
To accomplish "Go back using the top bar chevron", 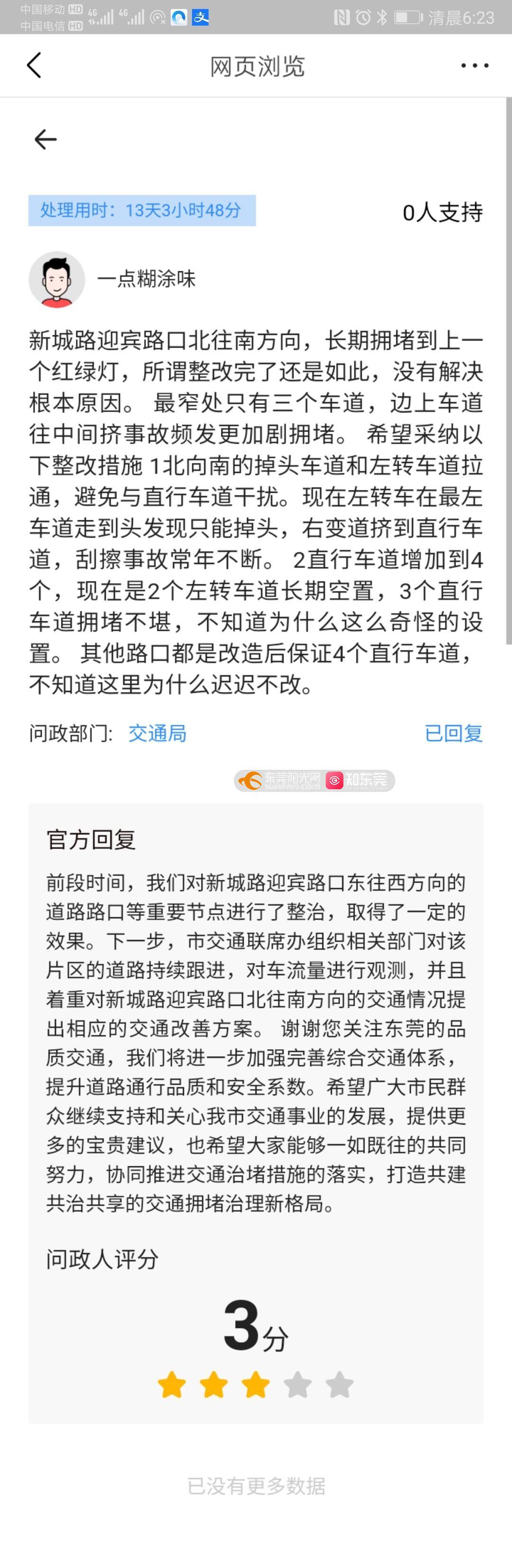I will [34, 65].
